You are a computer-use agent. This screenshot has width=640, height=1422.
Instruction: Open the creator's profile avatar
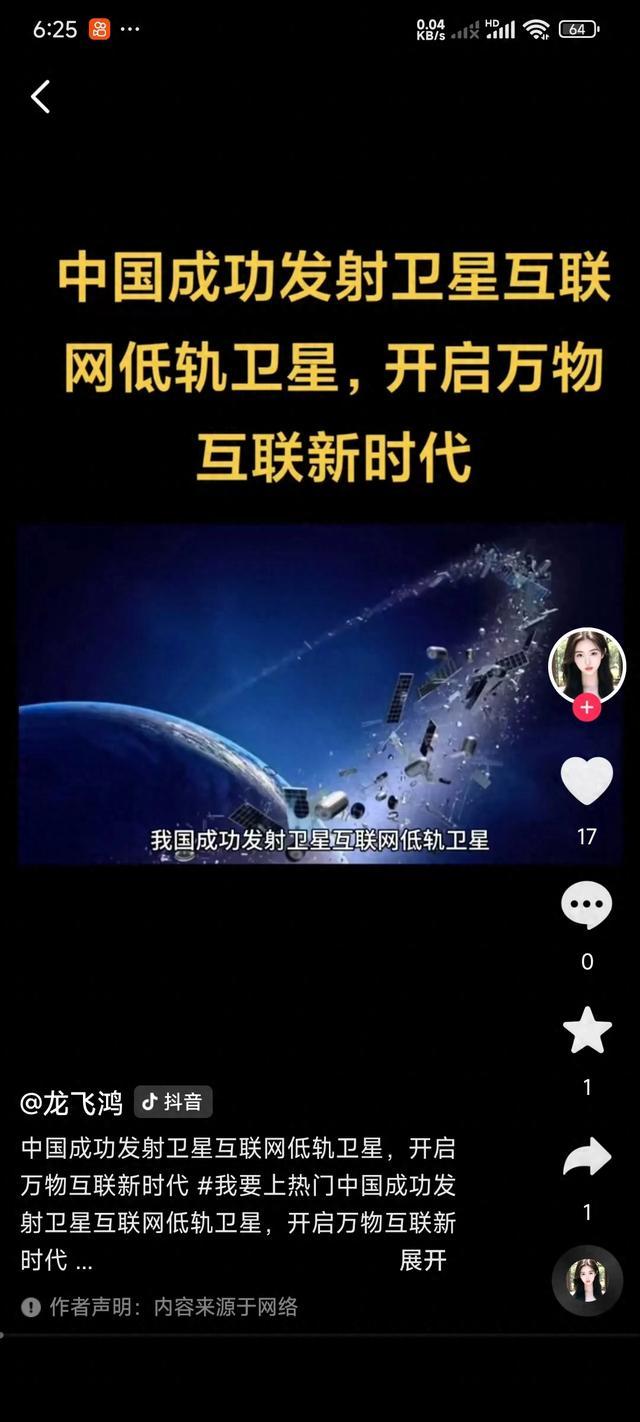coord(587,664)
